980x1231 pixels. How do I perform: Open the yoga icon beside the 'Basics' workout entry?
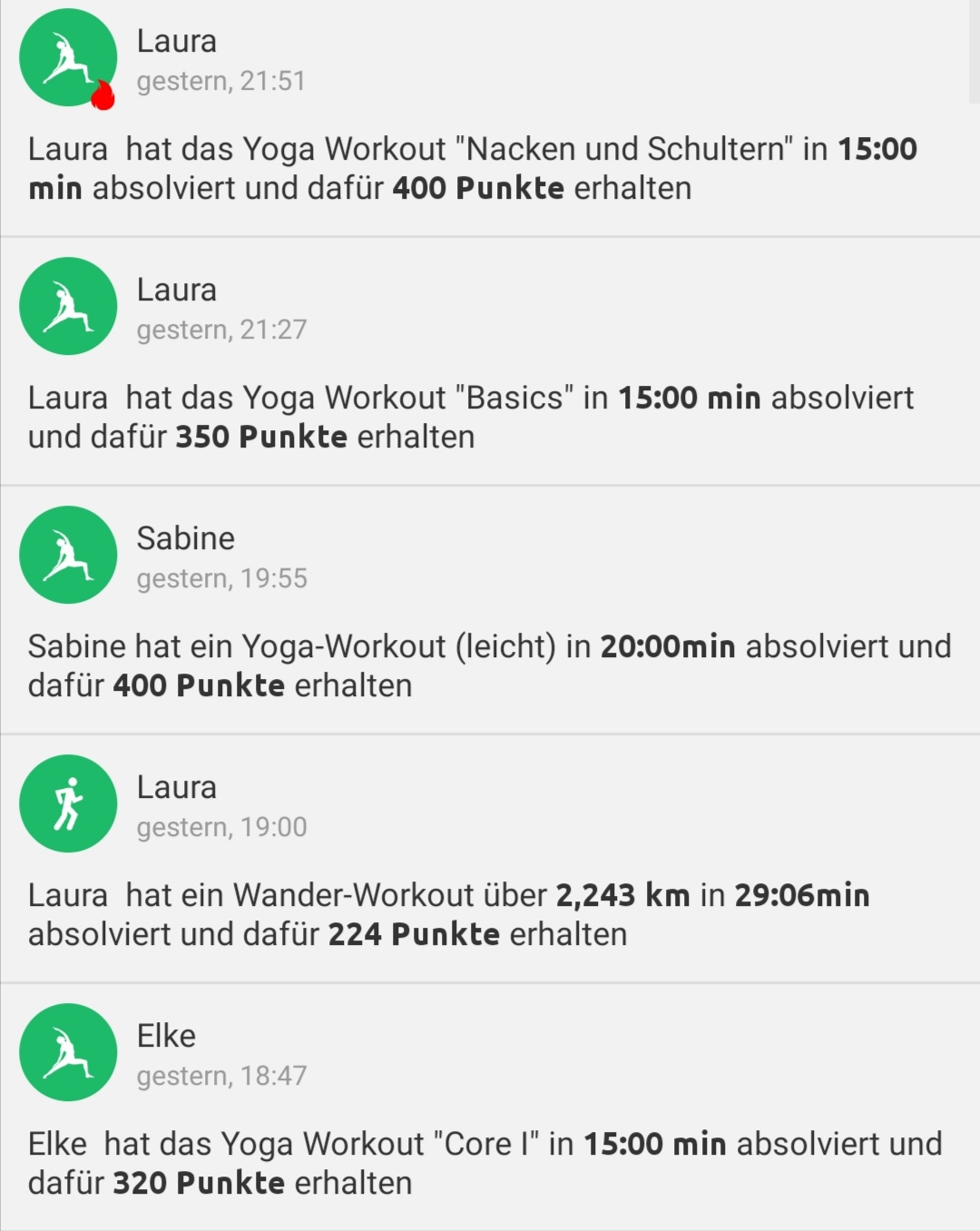tap(68, 306)
